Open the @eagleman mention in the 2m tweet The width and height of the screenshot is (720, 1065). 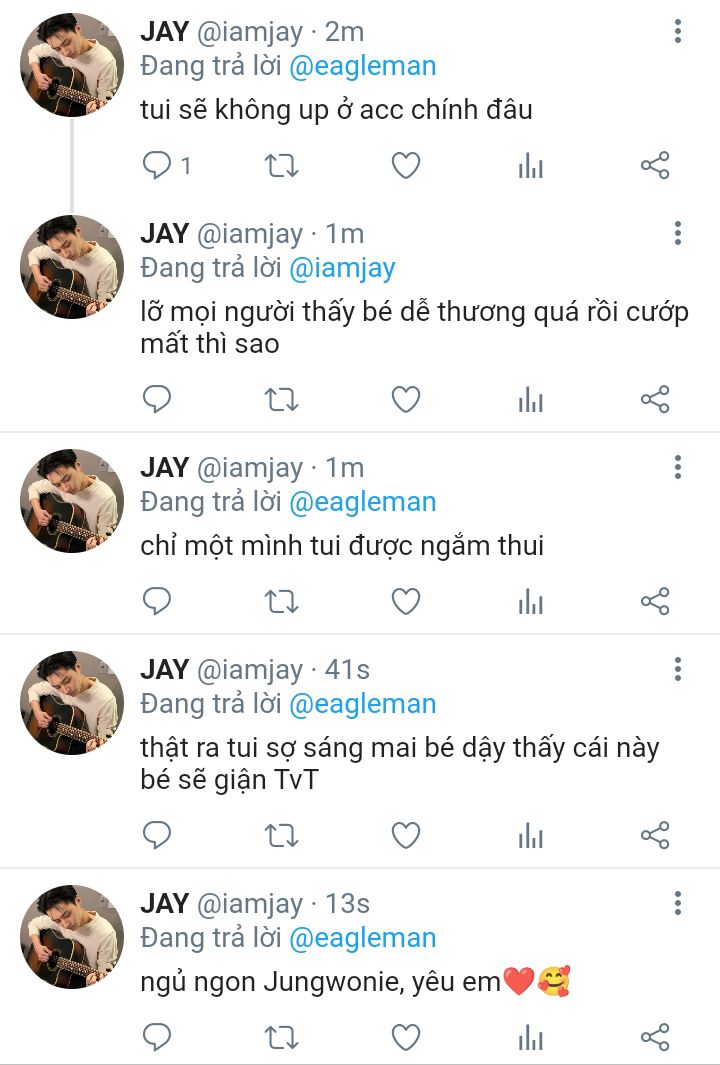pyautogui.click(x=362, y=67)
